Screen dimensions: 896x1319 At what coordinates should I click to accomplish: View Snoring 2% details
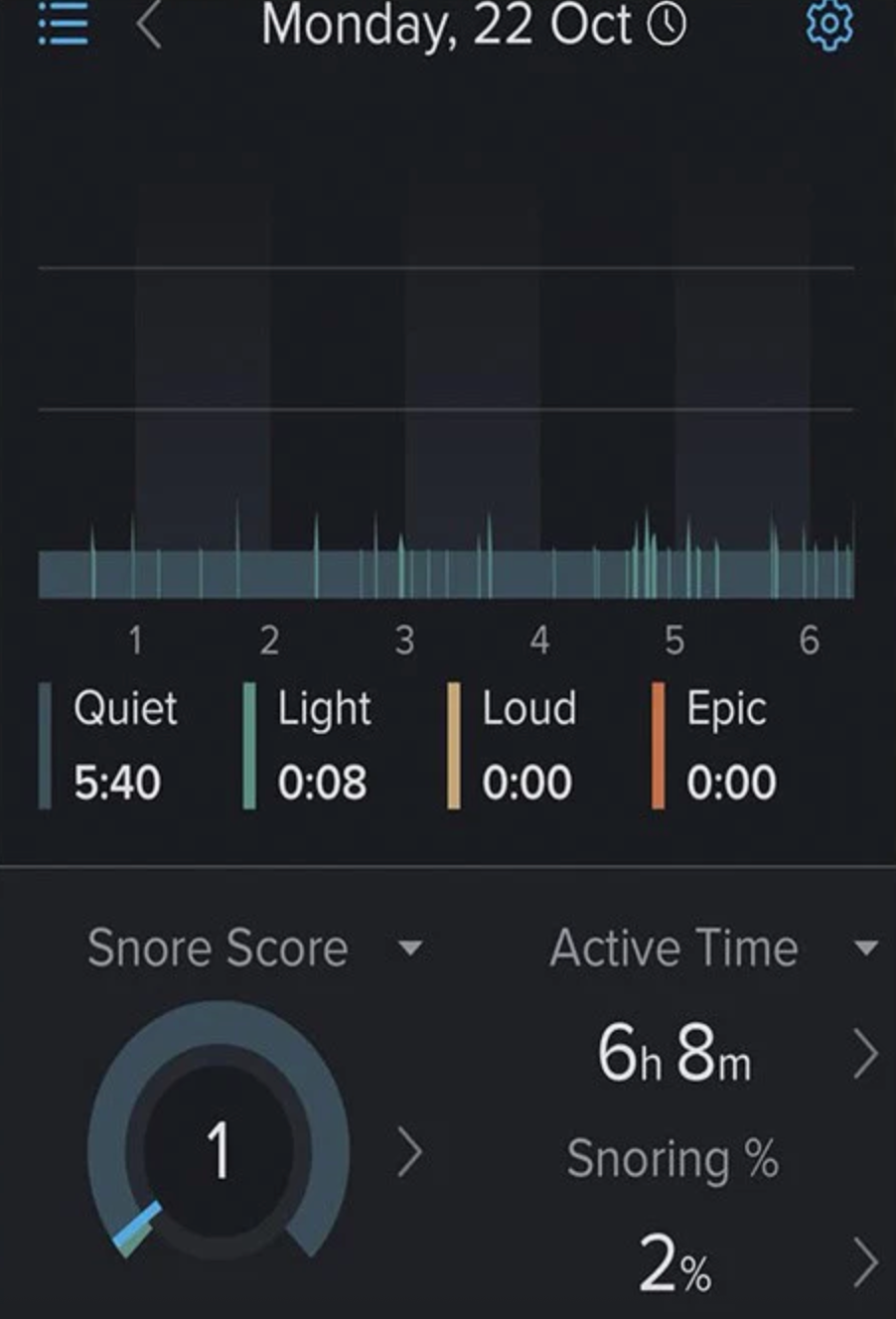865,1264
